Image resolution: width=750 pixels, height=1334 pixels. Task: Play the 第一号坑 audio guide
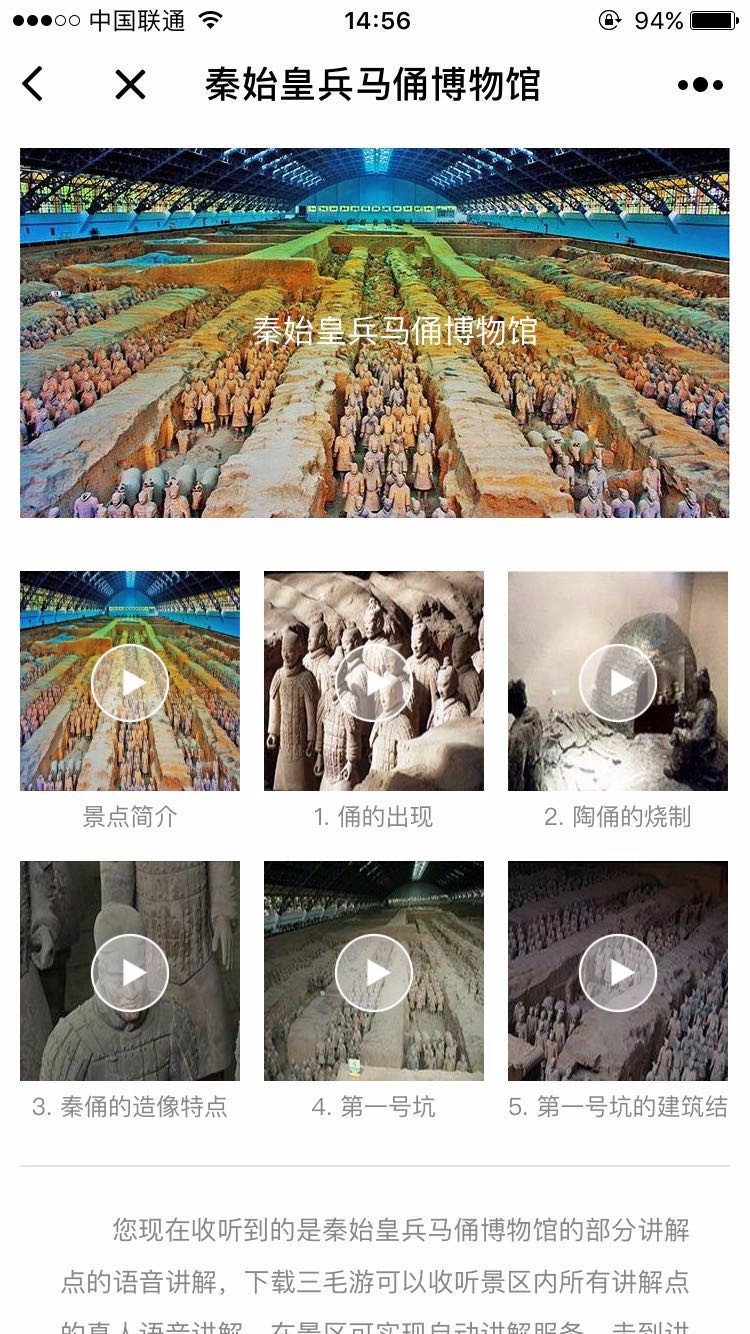(x=374, y=972)
